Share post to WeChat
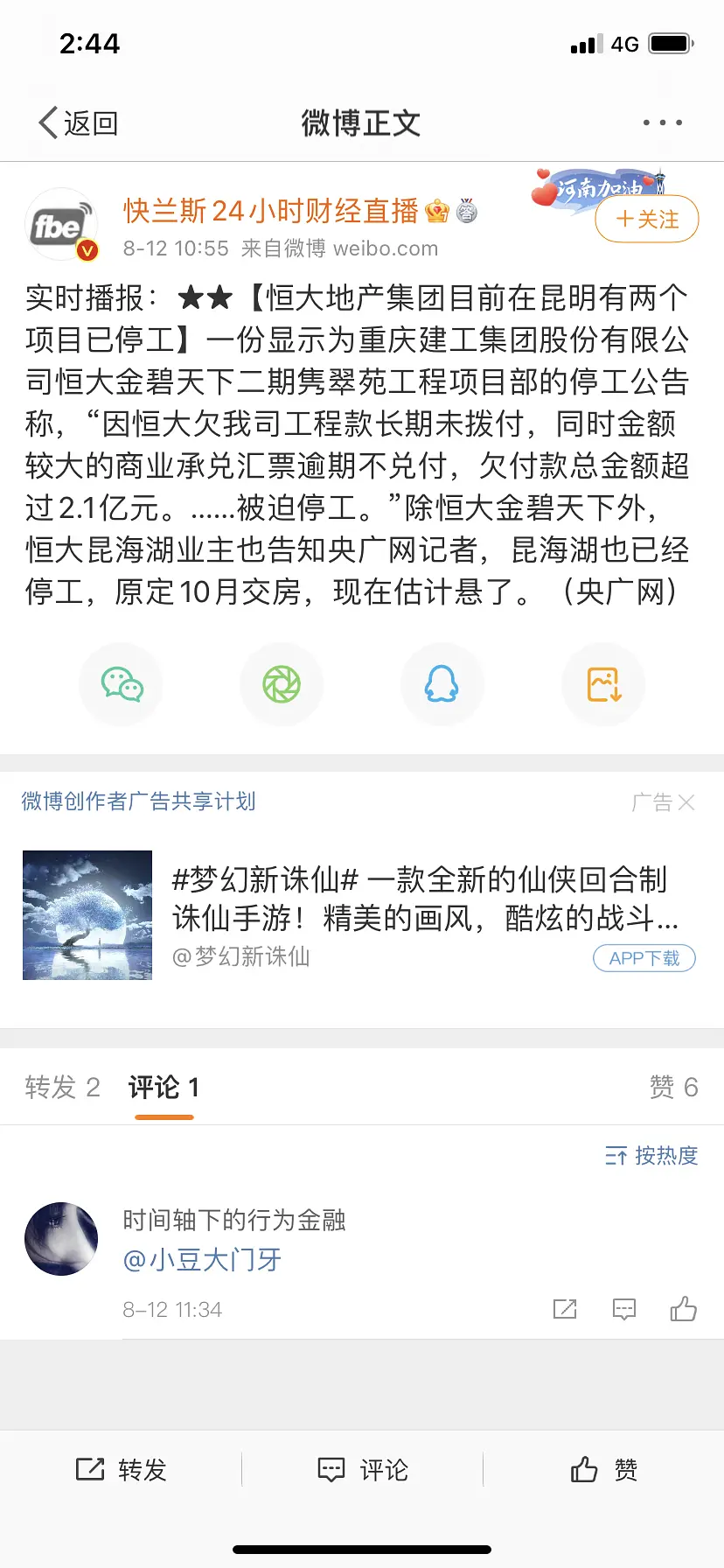 point(122,684)
